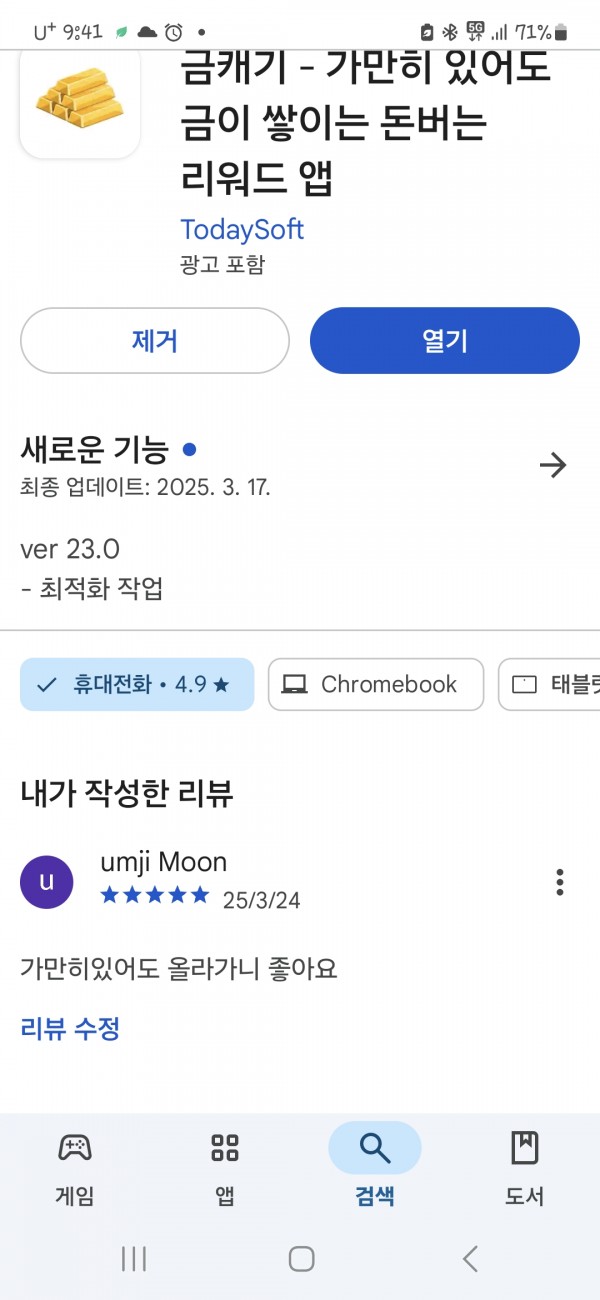This screenshot has width=600, height=1300.
Task: Open recent apps from the navigation bar
Action: point(134,1259)
